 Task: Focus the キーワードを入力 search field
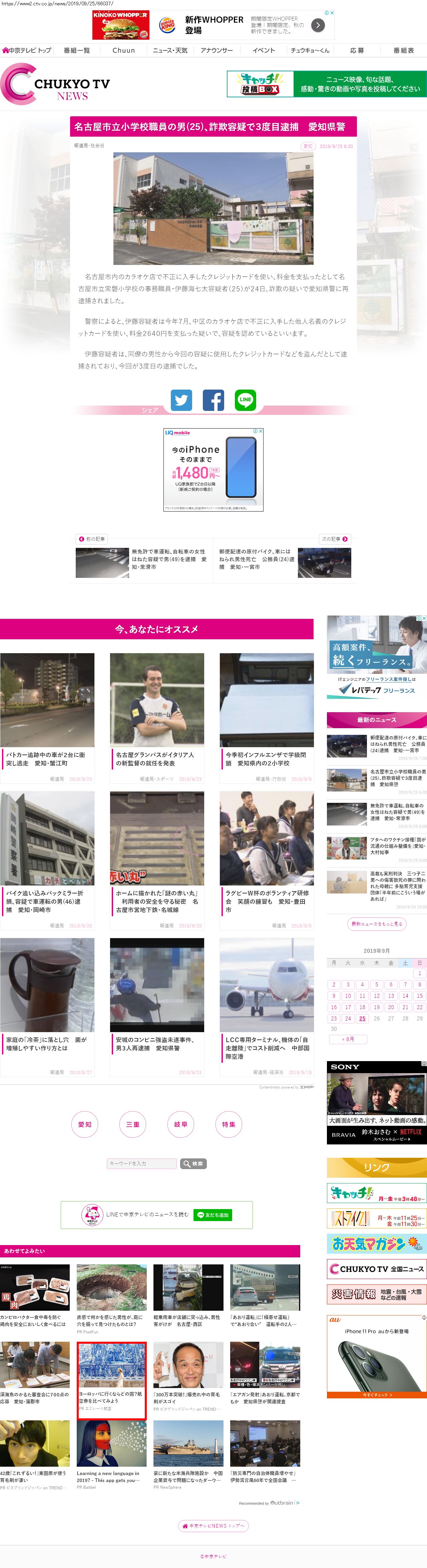(x=141, y=1163)
